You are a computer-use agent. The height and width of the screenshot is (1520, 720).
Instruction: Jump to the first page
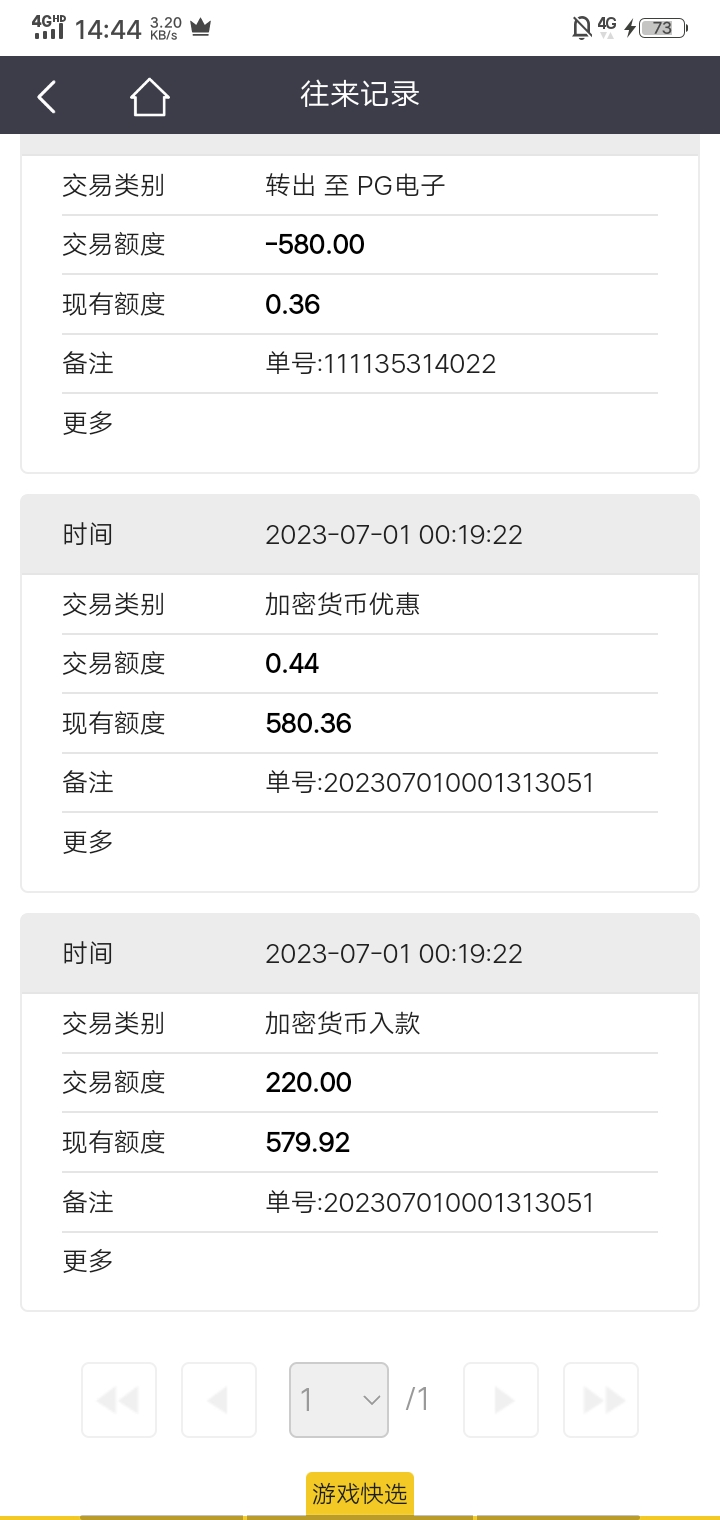pyautogui.click(x=119, y=1400)
